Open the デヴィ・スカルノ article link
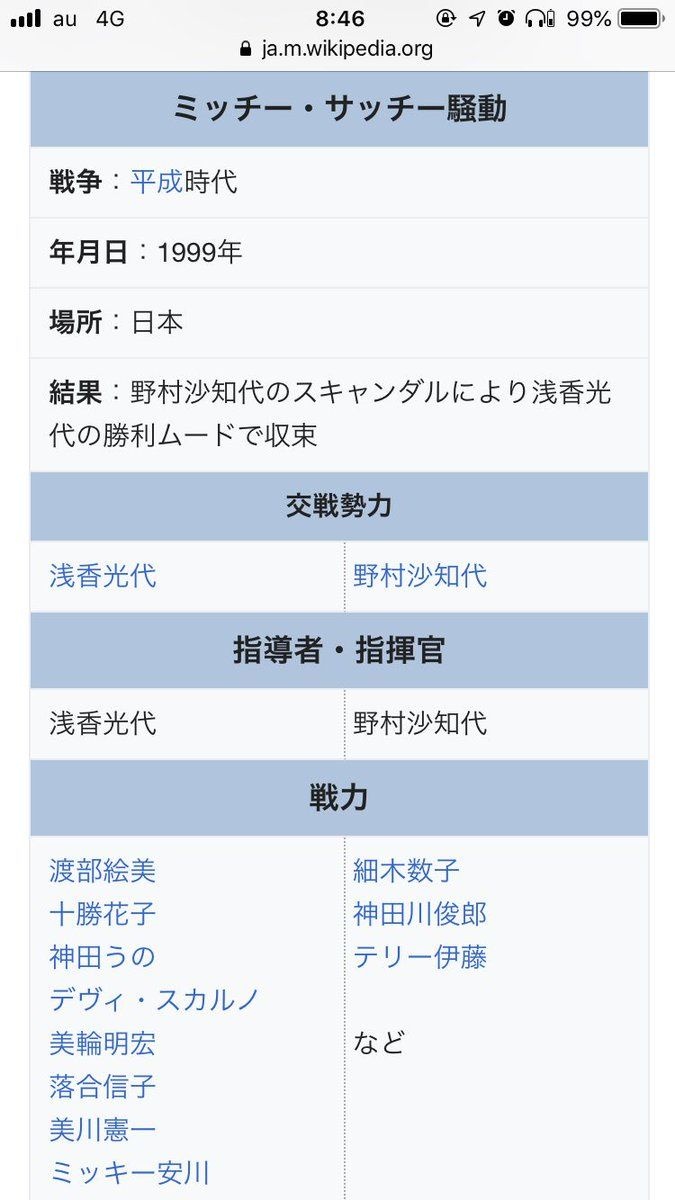Screen dimensions: 675x1200 [x=155, y=1000]
